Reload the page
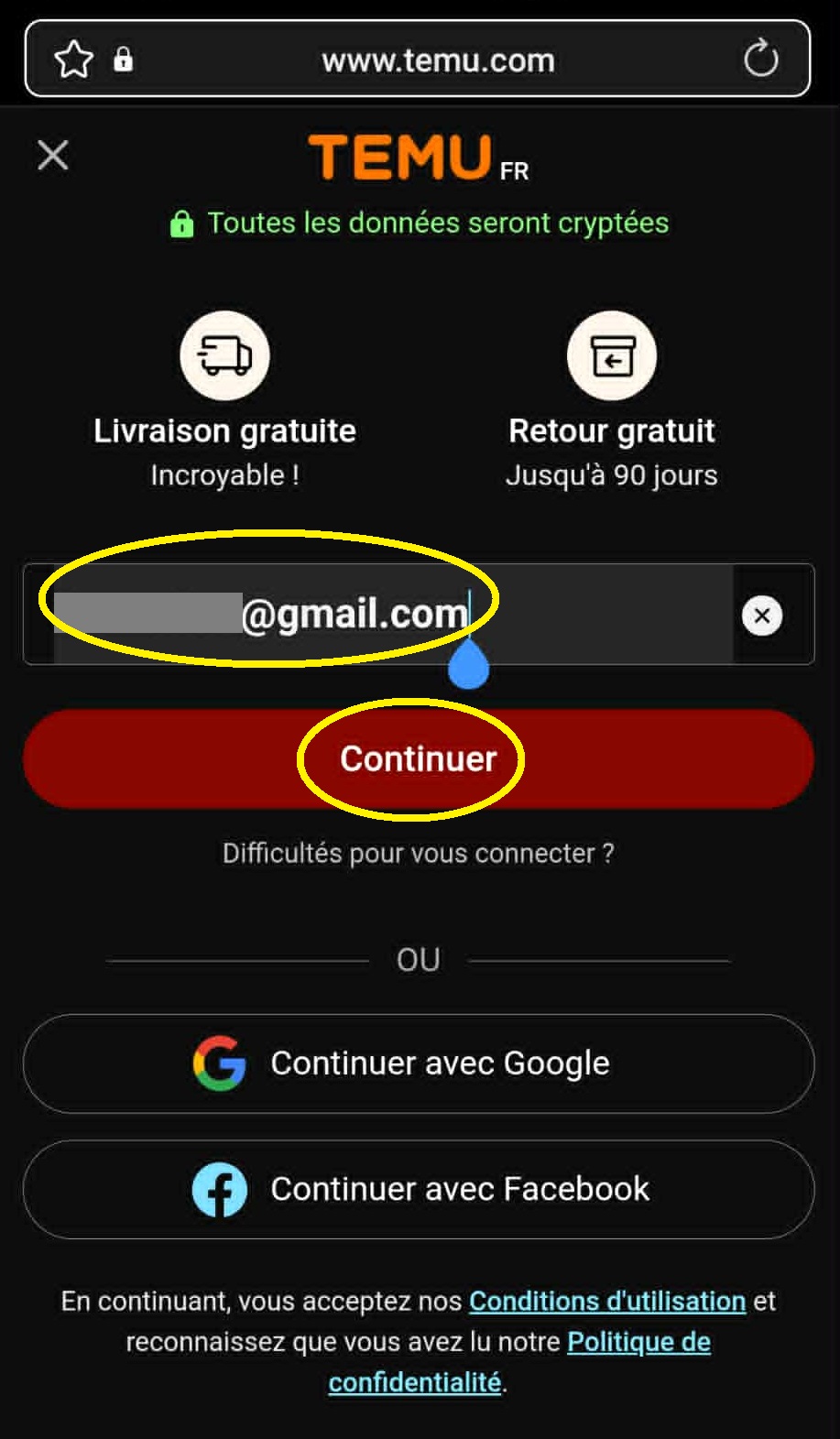 (x=760, y=60)
